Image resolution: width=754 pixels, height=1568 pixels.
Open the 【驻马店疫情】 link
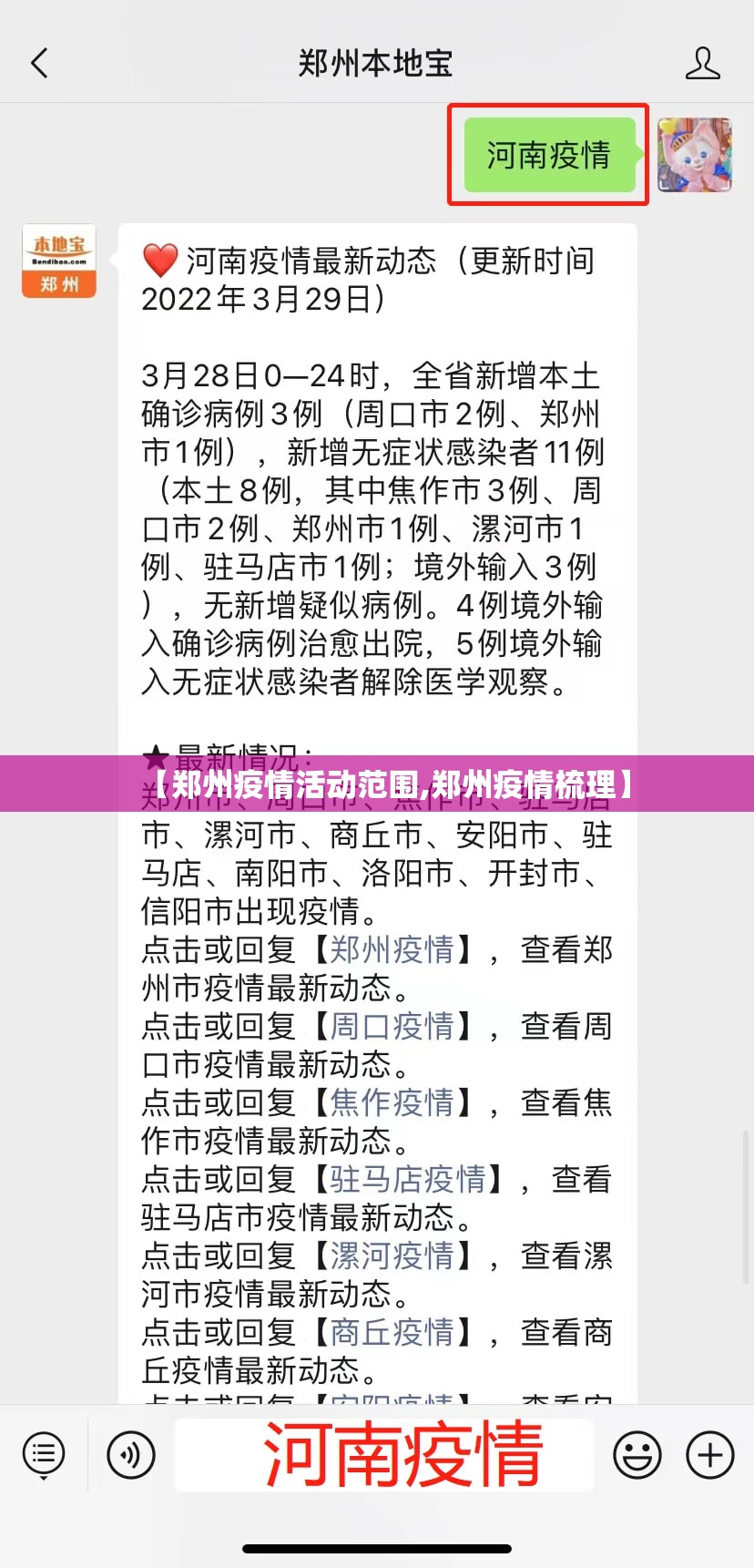pos(407,1180)
